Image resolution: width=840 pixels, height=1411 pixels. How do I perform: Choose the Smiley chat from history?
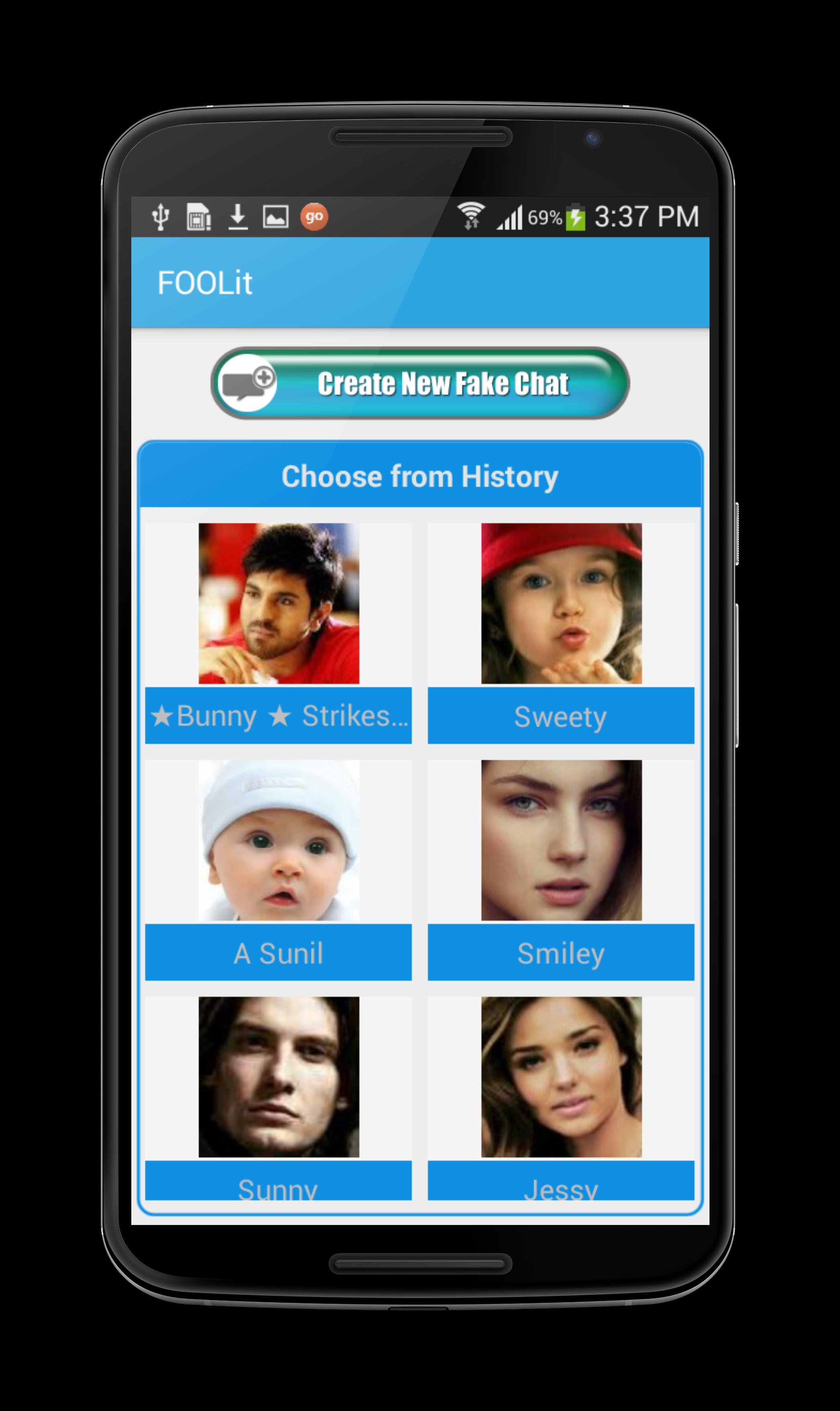(561, 869)
